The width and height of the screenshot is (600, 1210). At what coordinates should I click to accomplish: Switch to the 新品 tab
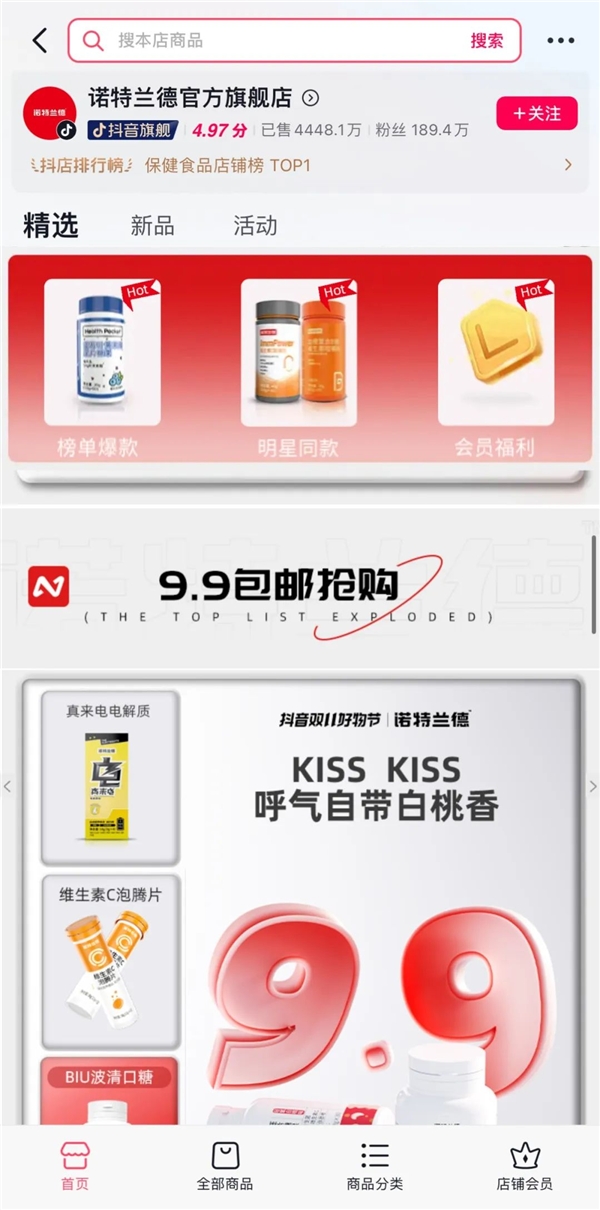(153, 226)
